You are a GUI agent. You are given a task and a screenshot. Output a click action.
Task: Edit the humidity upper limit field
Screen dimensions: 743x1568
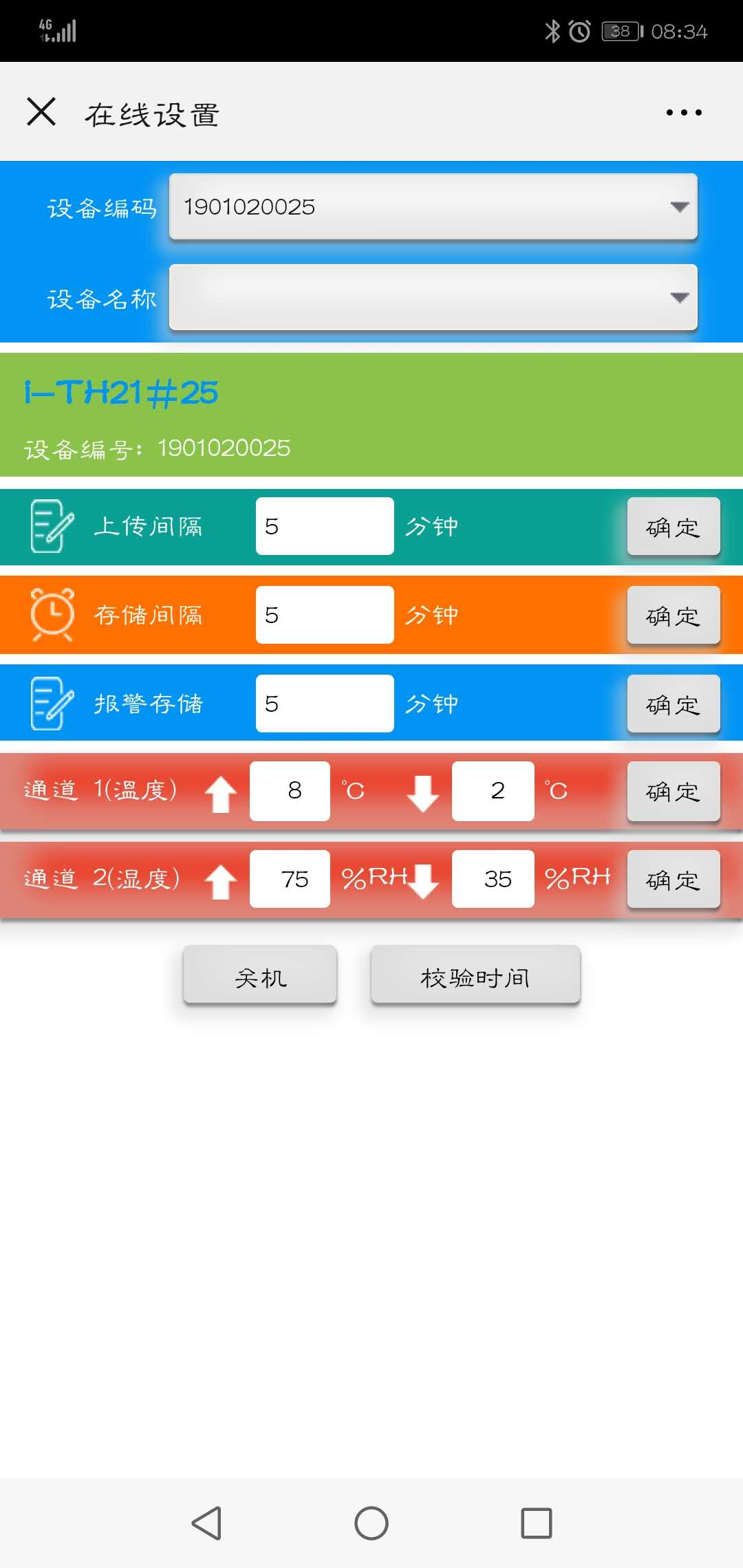coord(290,879)
